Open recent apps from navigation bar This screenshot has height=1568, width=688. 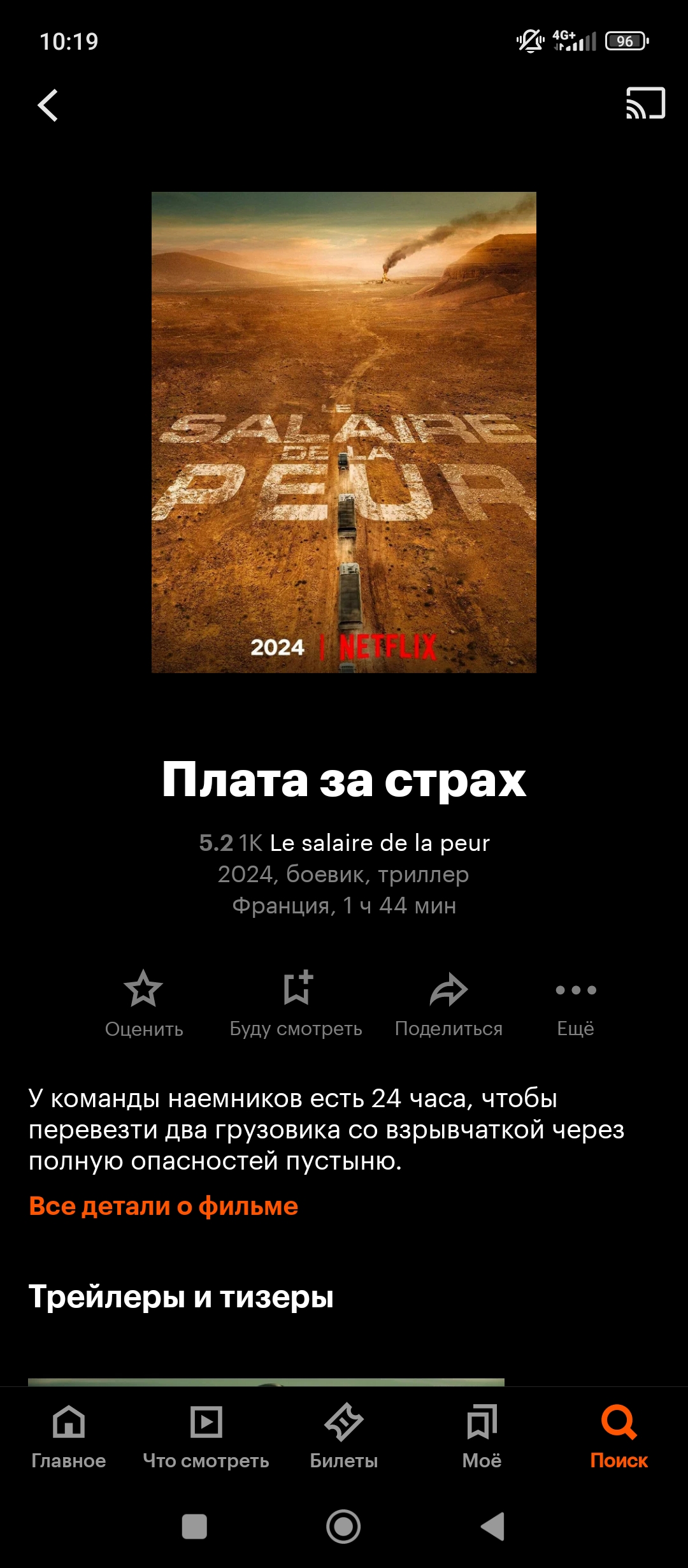194,1527
